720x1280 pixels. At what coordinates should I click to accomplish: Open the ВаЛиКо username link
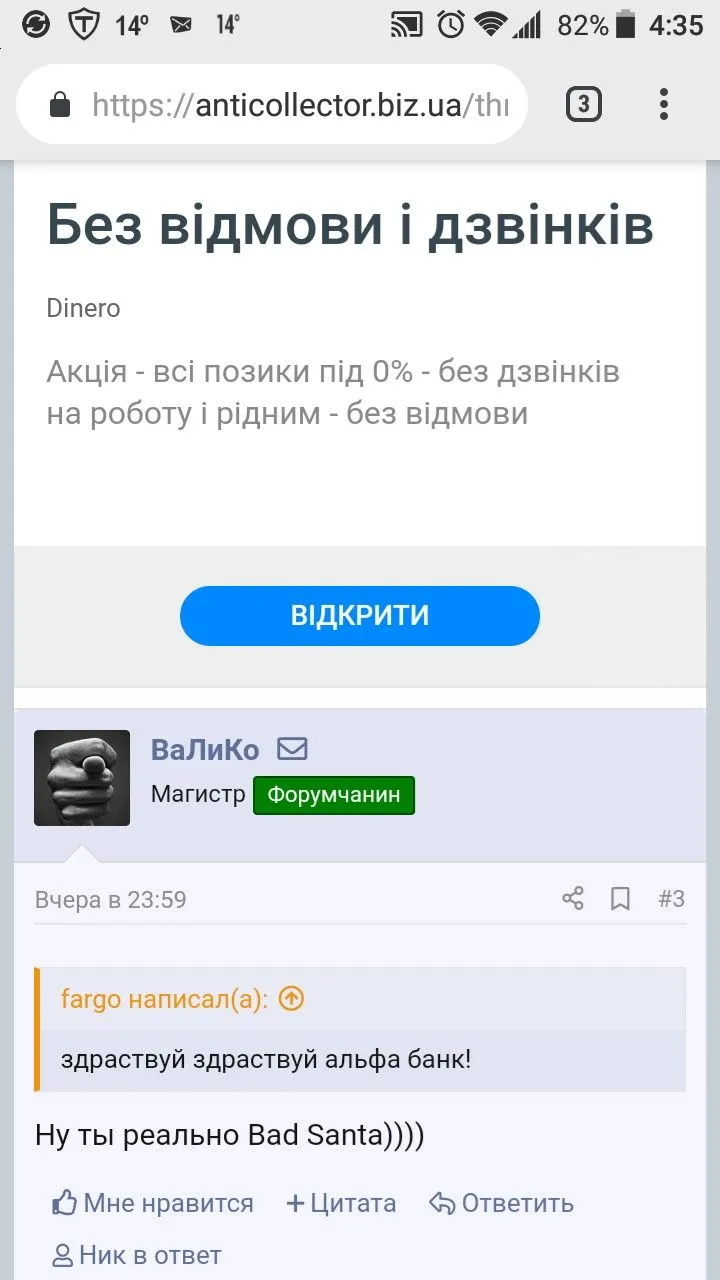205,749
